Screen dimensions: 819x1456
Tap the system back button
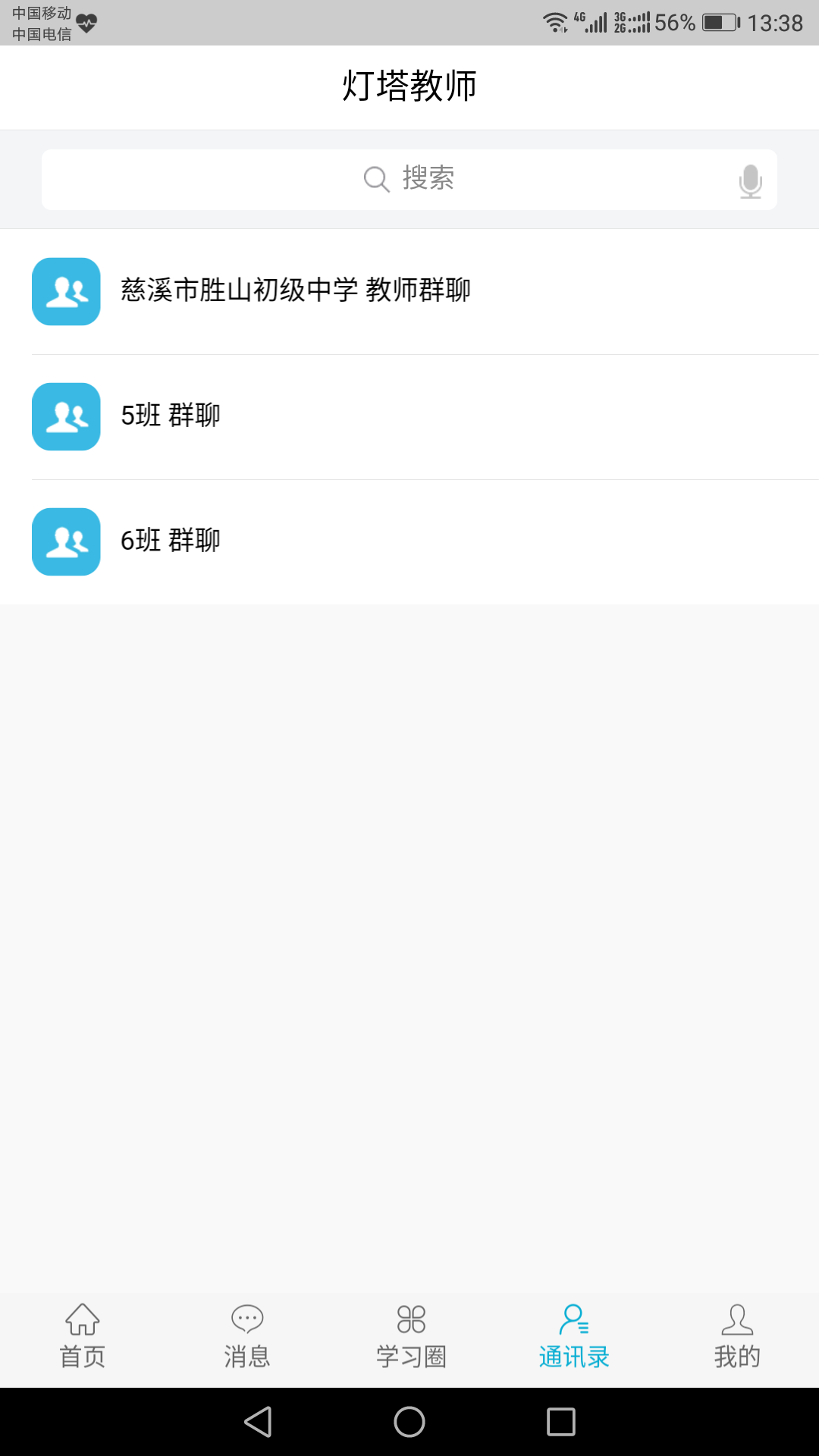point(258,1422)
